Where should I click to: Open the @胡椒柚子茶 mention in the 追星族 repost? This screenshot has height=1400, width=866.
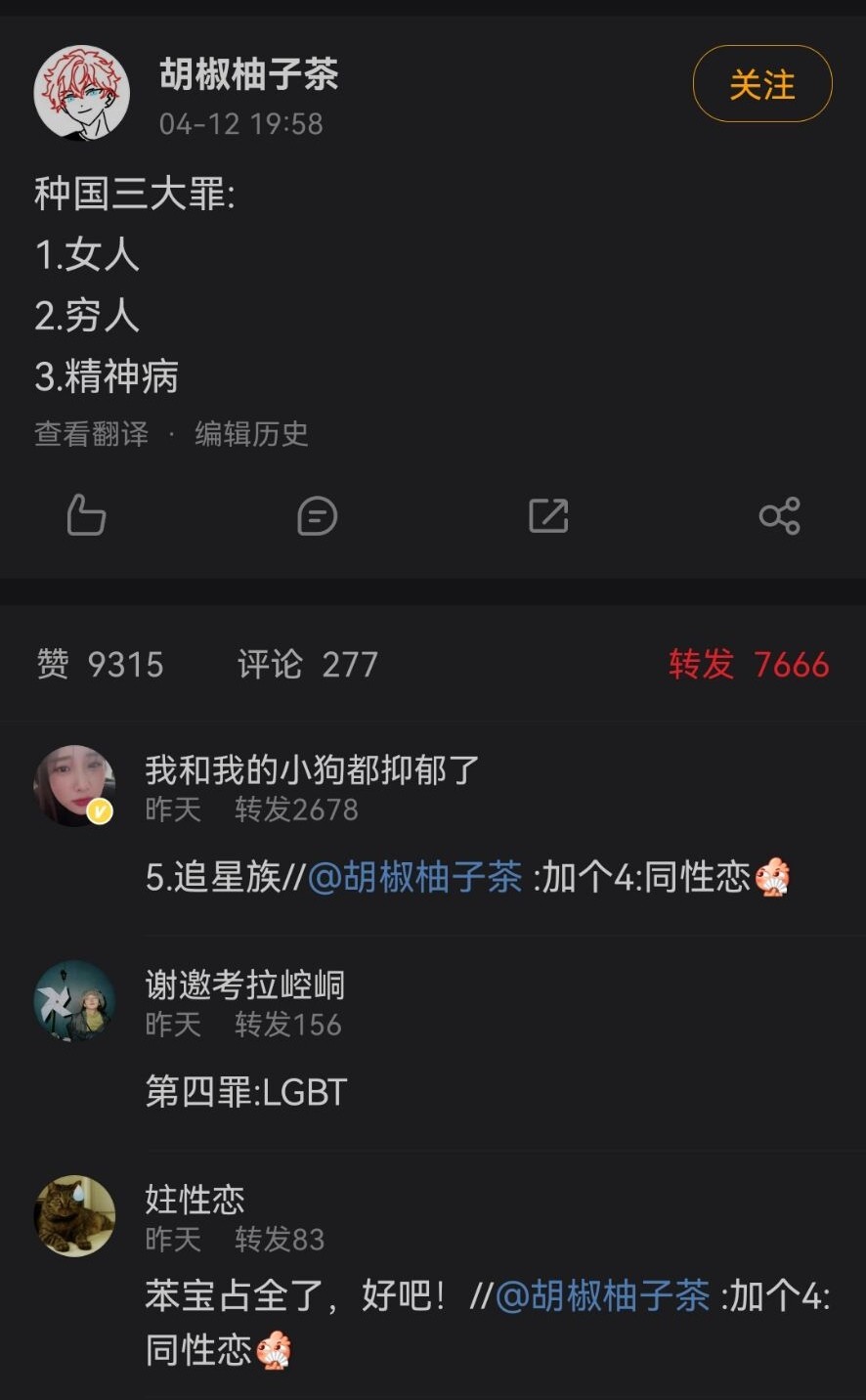pyautogui.click(x=414, y=878)
